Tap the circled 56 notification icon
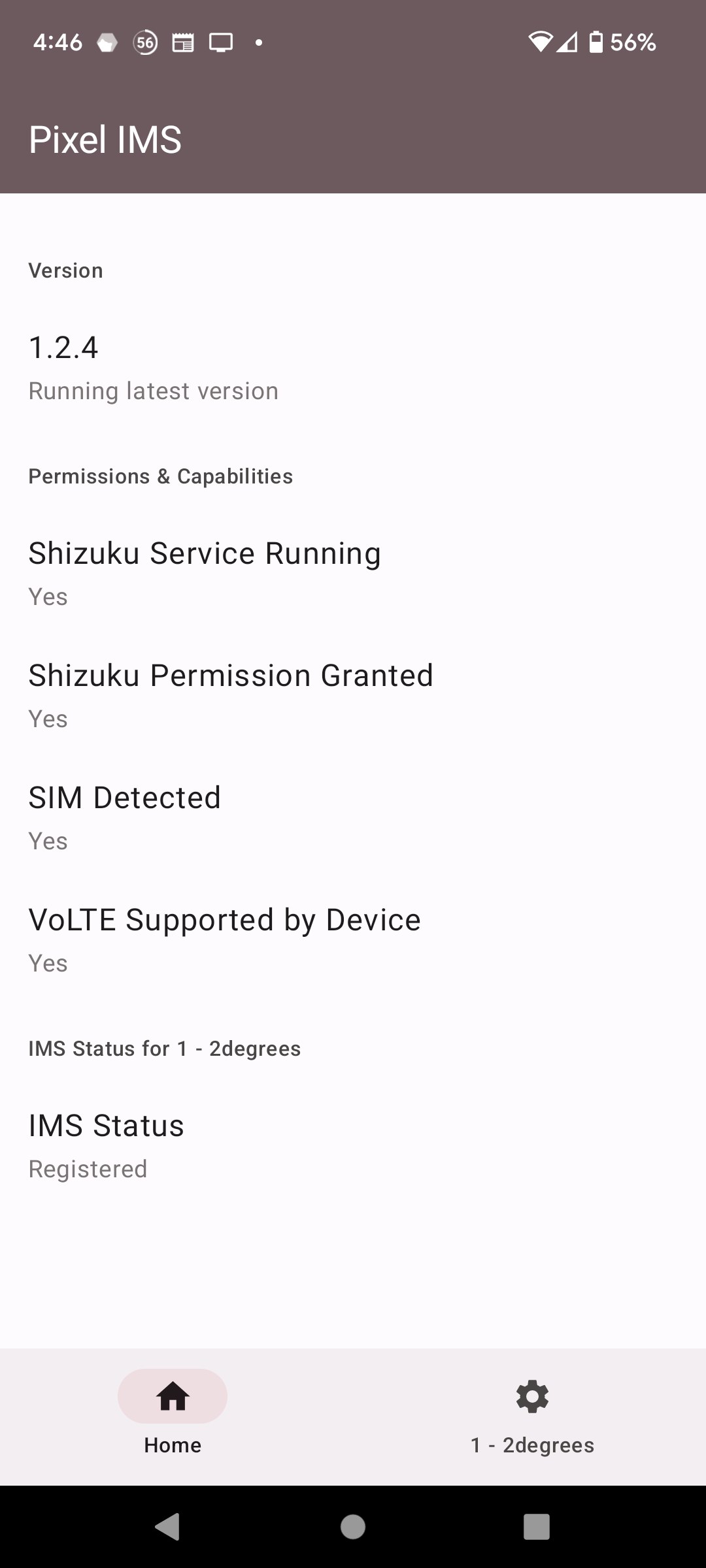The image size is (706, 1568). coord(145,42)
